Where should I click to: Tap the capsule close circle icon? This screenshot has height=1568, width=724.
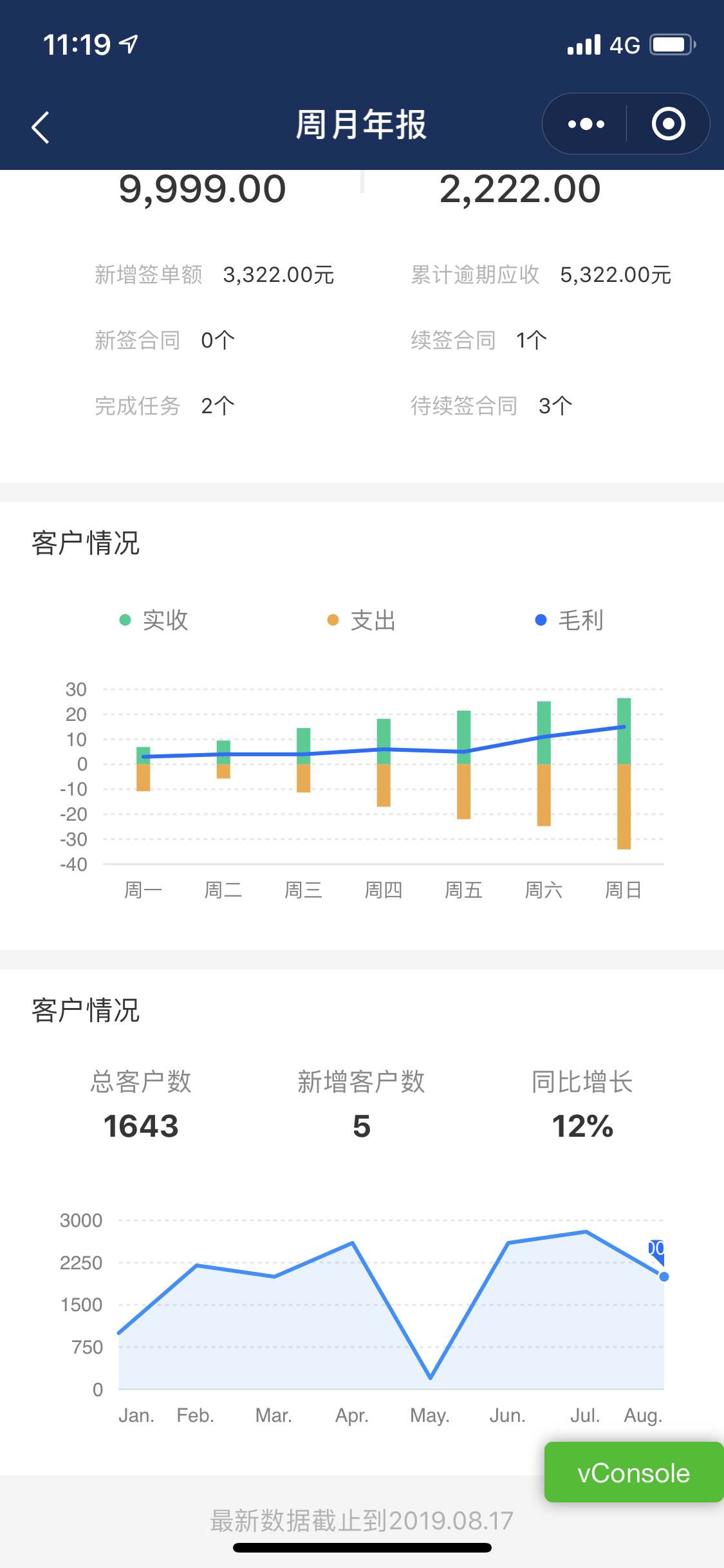click(667, 124)
